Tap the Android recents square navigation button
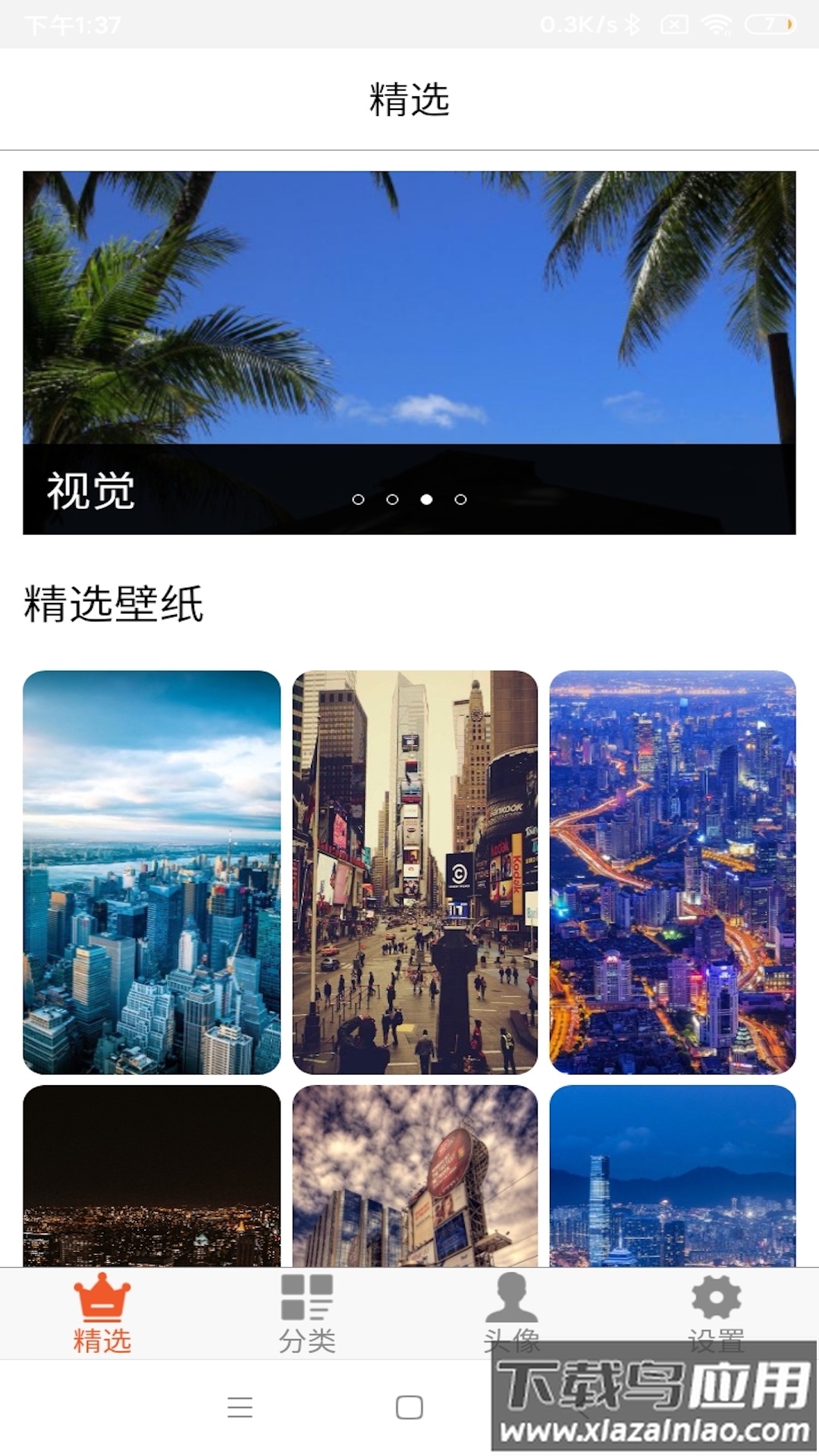The height and width of the screenshot is (1456, 819). (x=409, y=1406)
